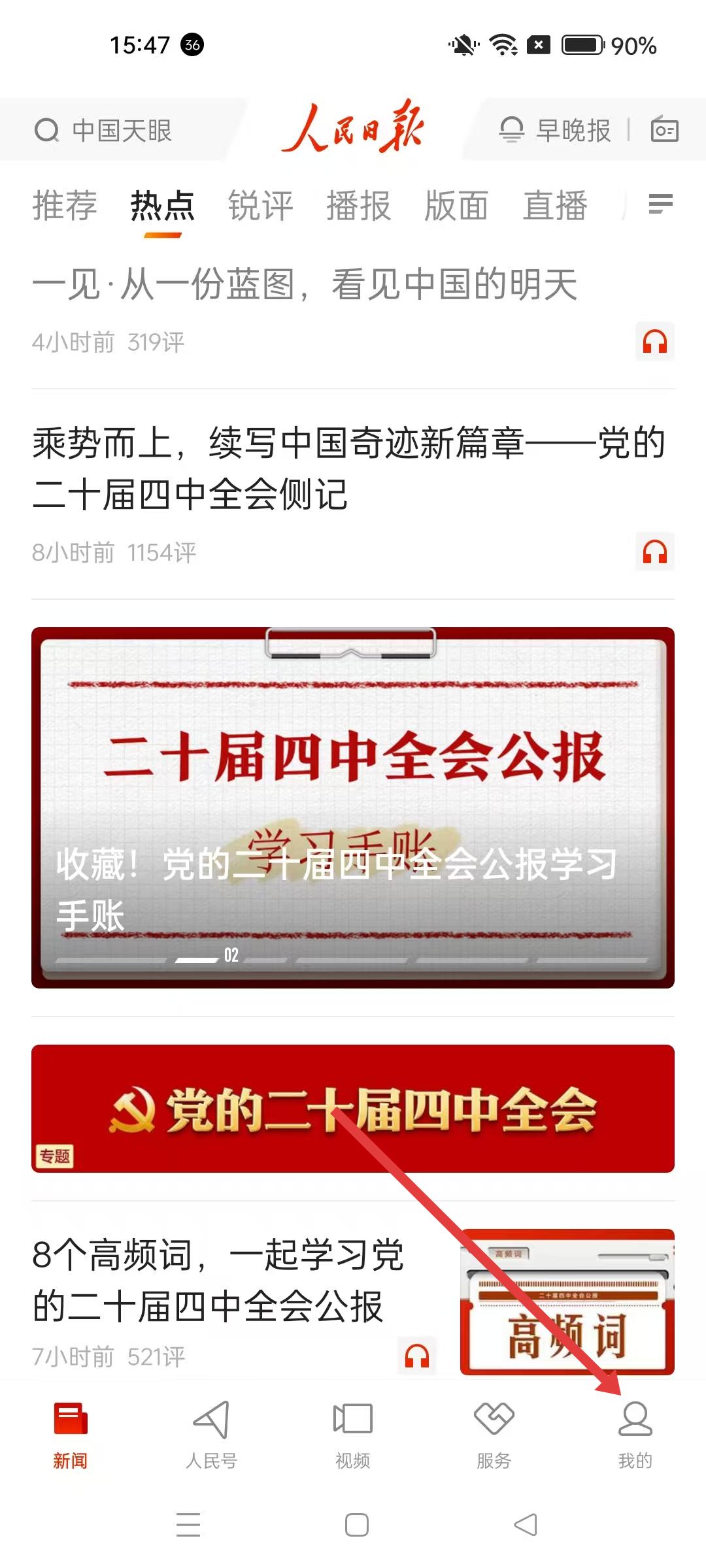This screenshot has height=1568, width=706.
Task: Open the 党的二十届四中全会 special topic banner
Action: [353, 1109]
